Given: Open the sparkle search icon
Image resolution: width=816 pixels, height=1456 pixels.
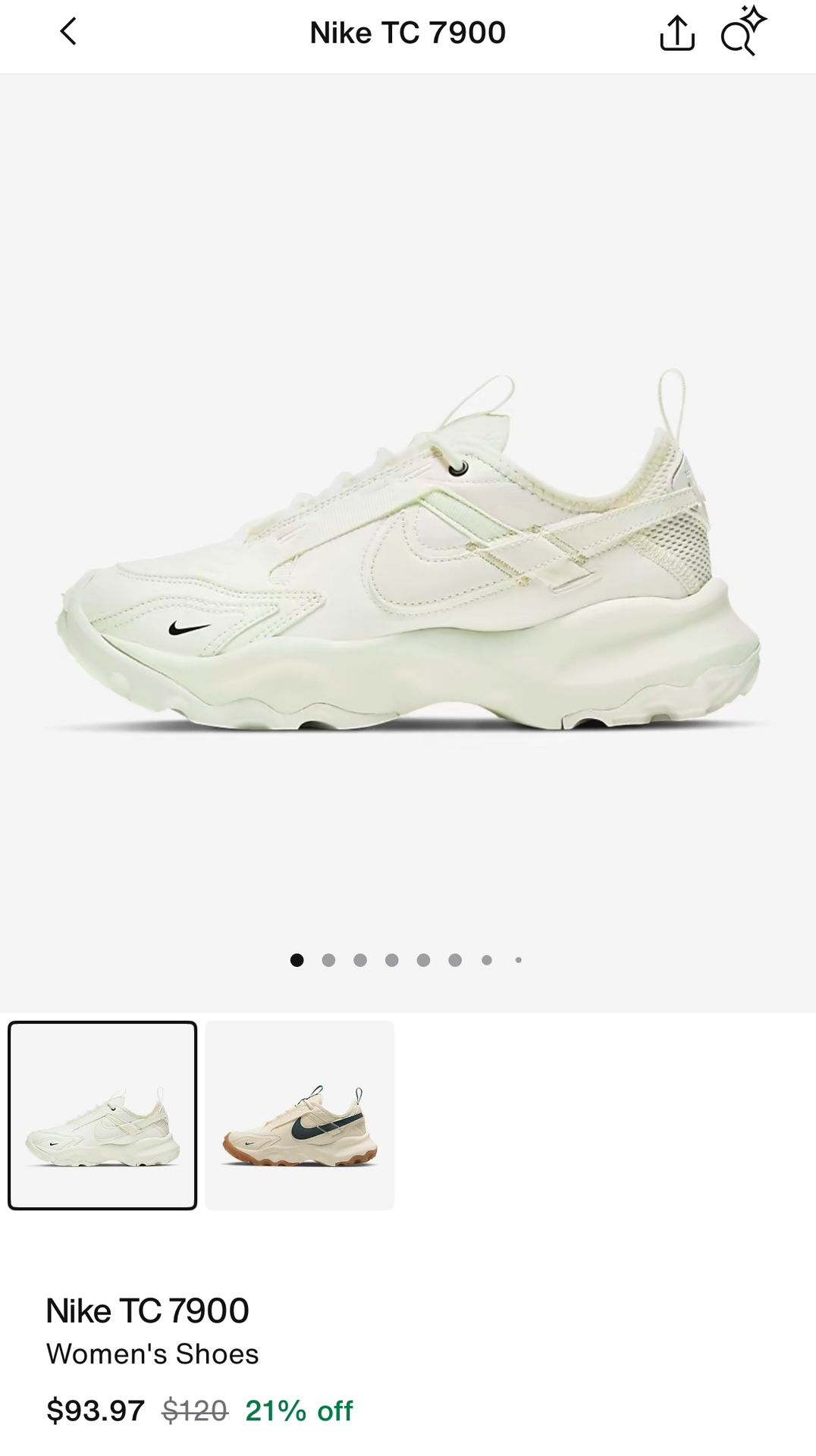Looking at the screenshot, I should click(x=743, y=31).
